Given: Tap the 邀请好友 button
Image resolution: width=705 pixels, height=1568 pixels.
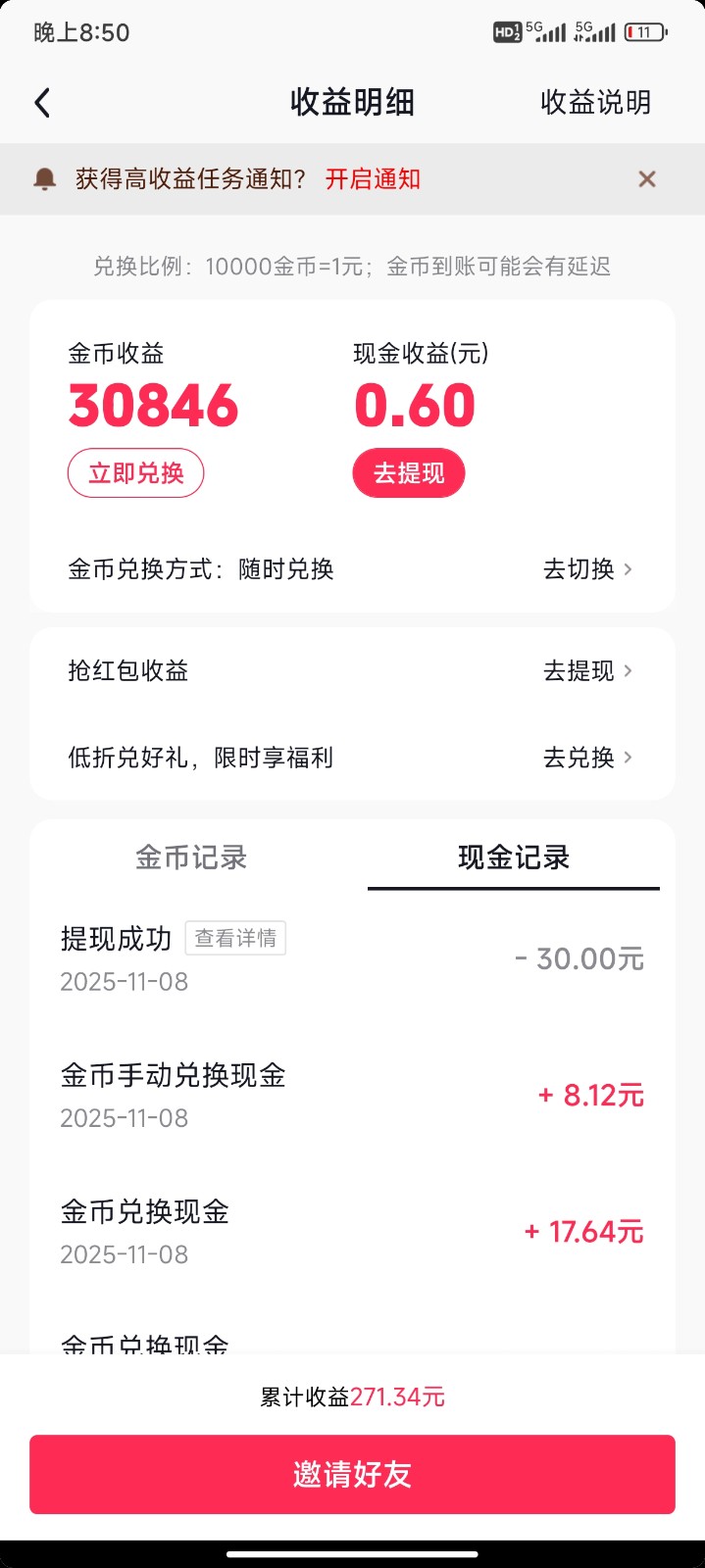Looking at the screenshot, I should pyautogui.click(x=352, y=1474).
